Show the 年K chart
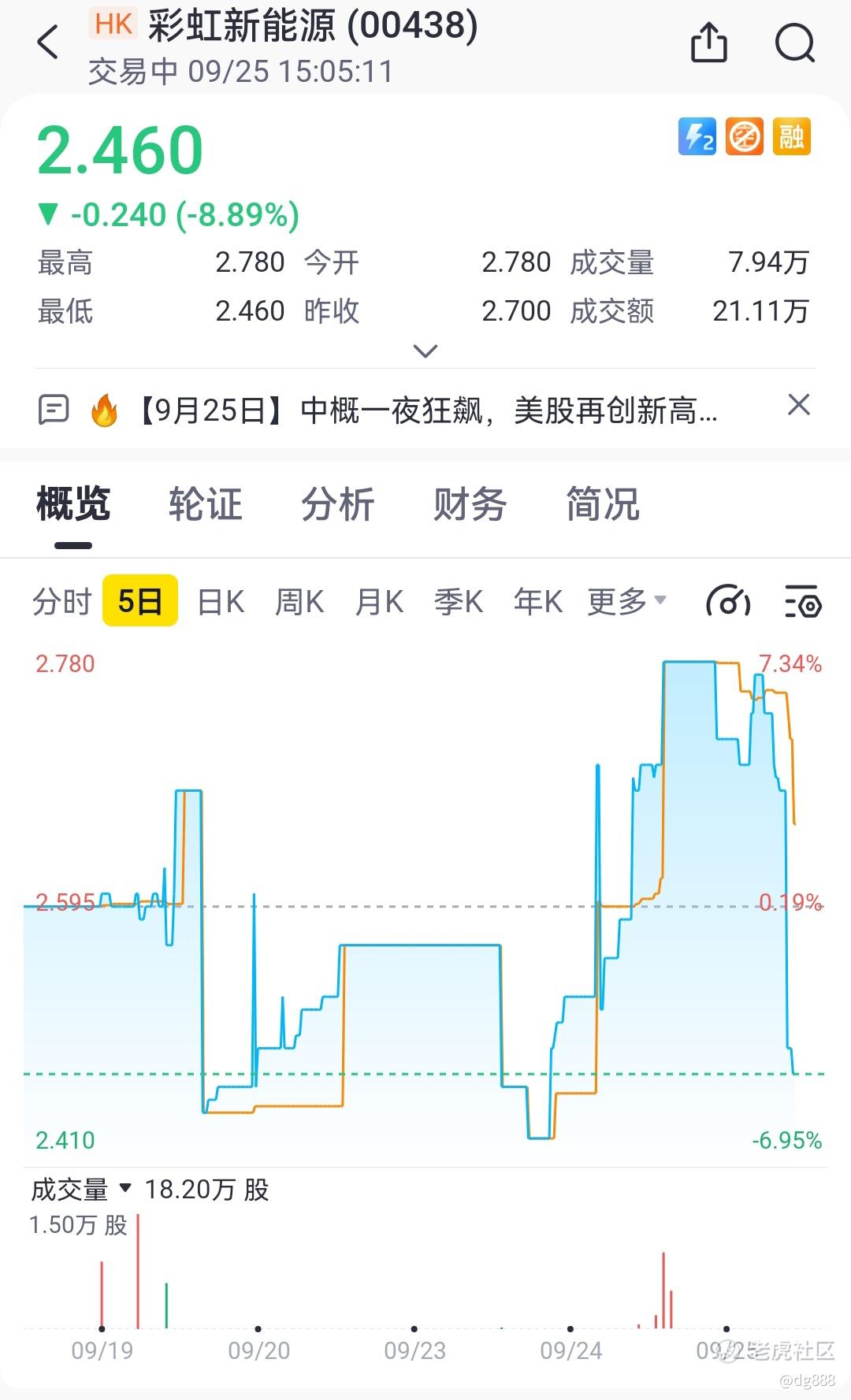The width and height of the screenshot is (851, 1400). pyautogui.click(x=537, y=603)
